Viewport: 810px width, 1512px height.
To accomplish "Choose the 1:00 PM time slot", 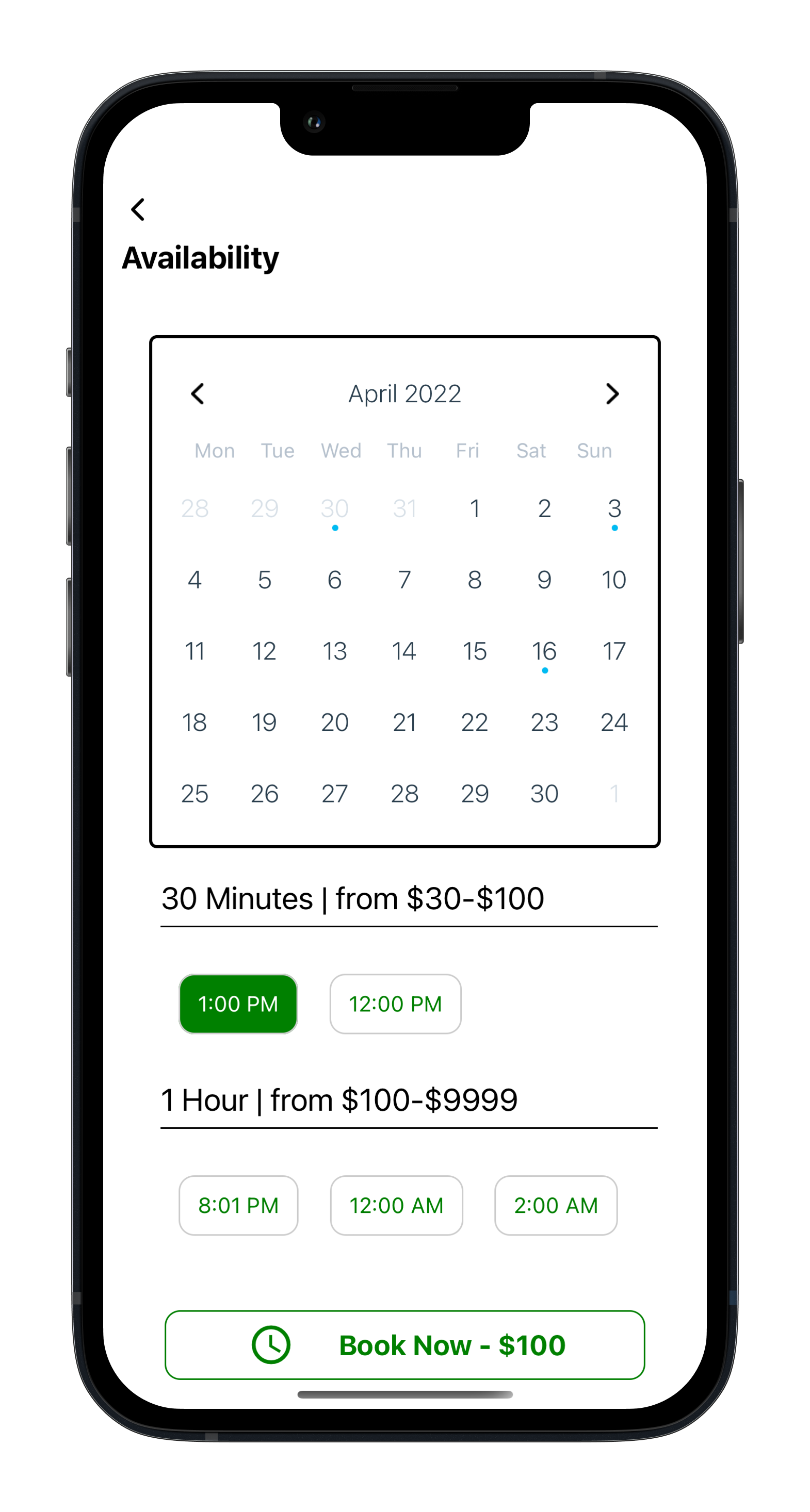I will [x=238, y=1004].
